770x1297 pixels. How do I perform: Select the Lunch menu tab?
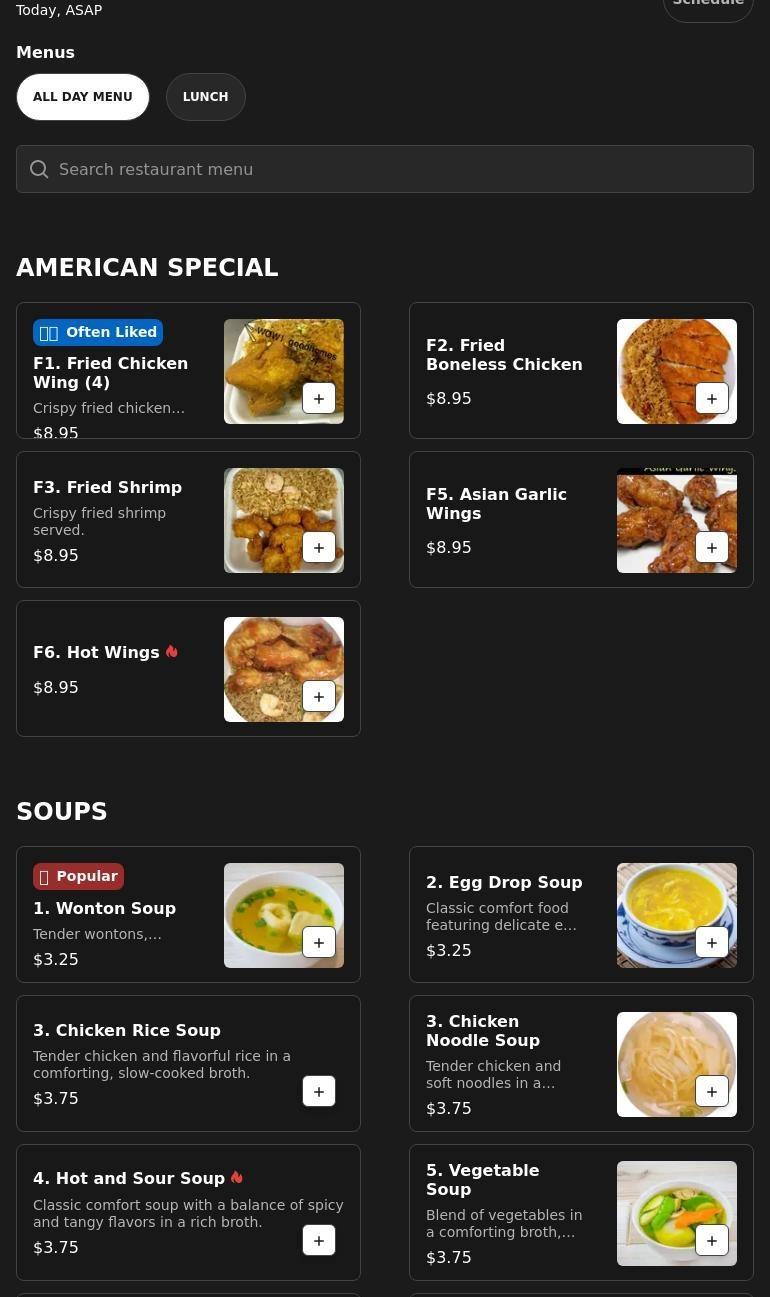[x=206, y=97]
